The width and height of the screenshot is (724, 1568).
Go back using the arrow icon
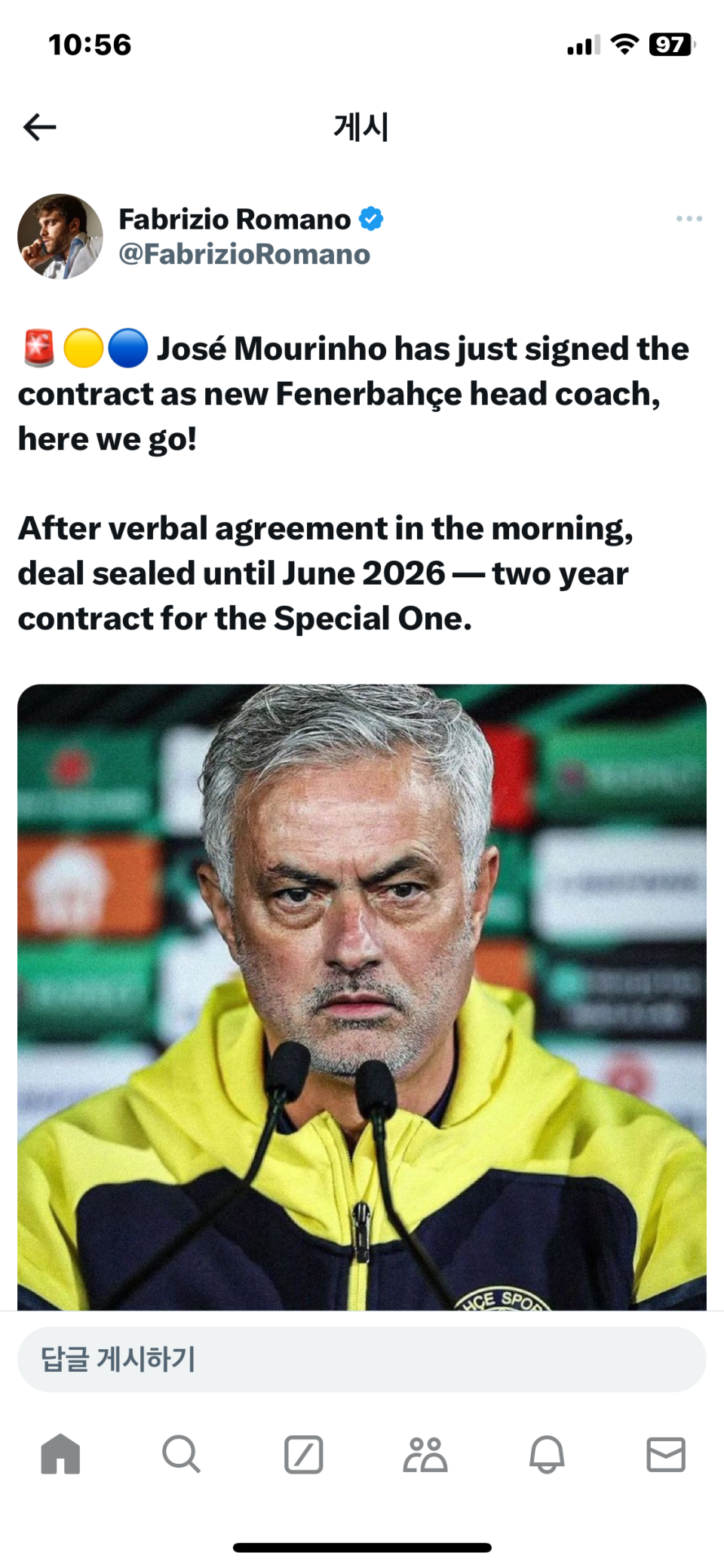[x=40, y=127]
